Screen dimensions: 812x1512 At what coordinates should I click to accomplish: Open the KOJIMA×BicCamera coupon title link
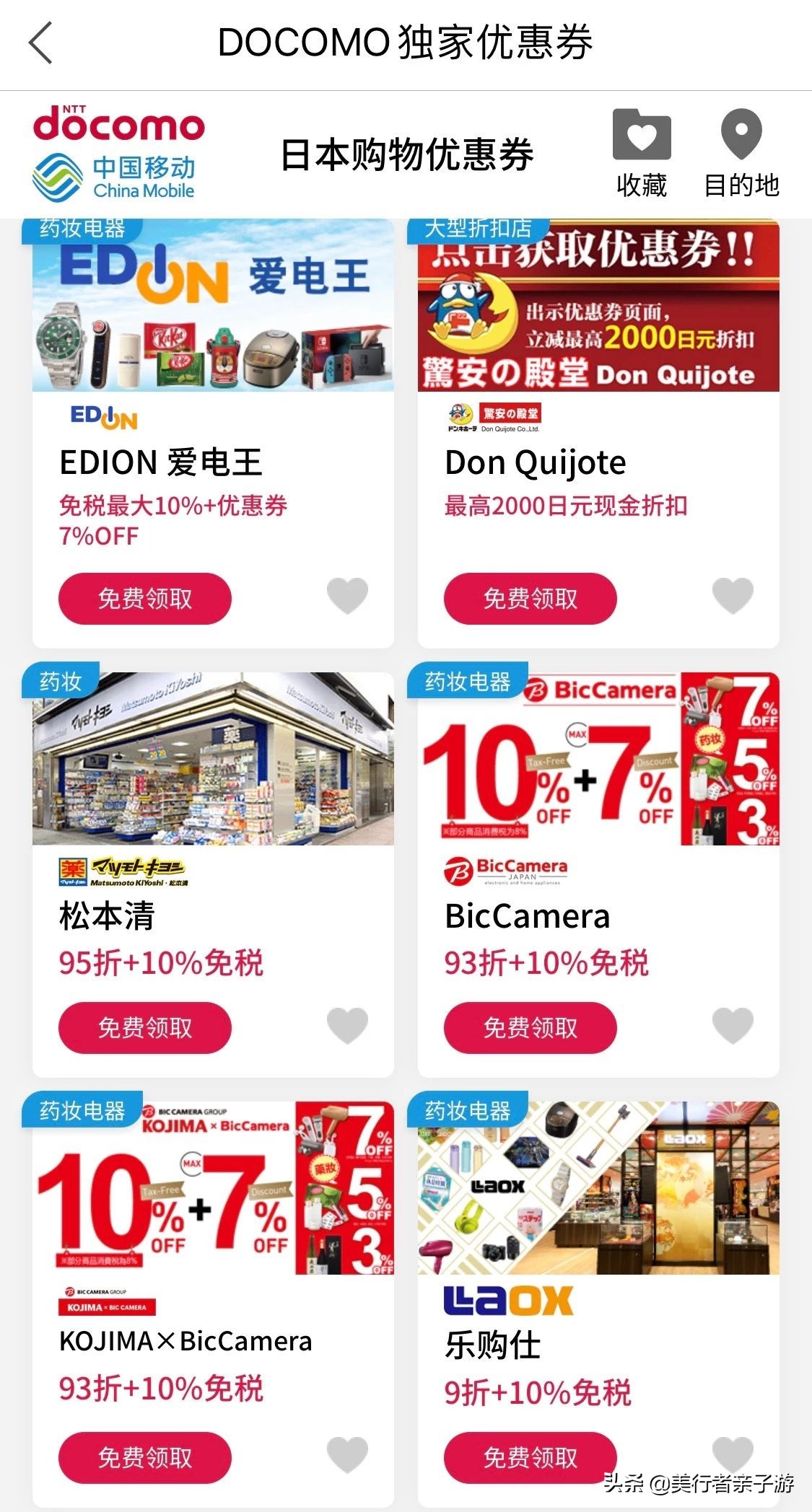(184, 1342)
